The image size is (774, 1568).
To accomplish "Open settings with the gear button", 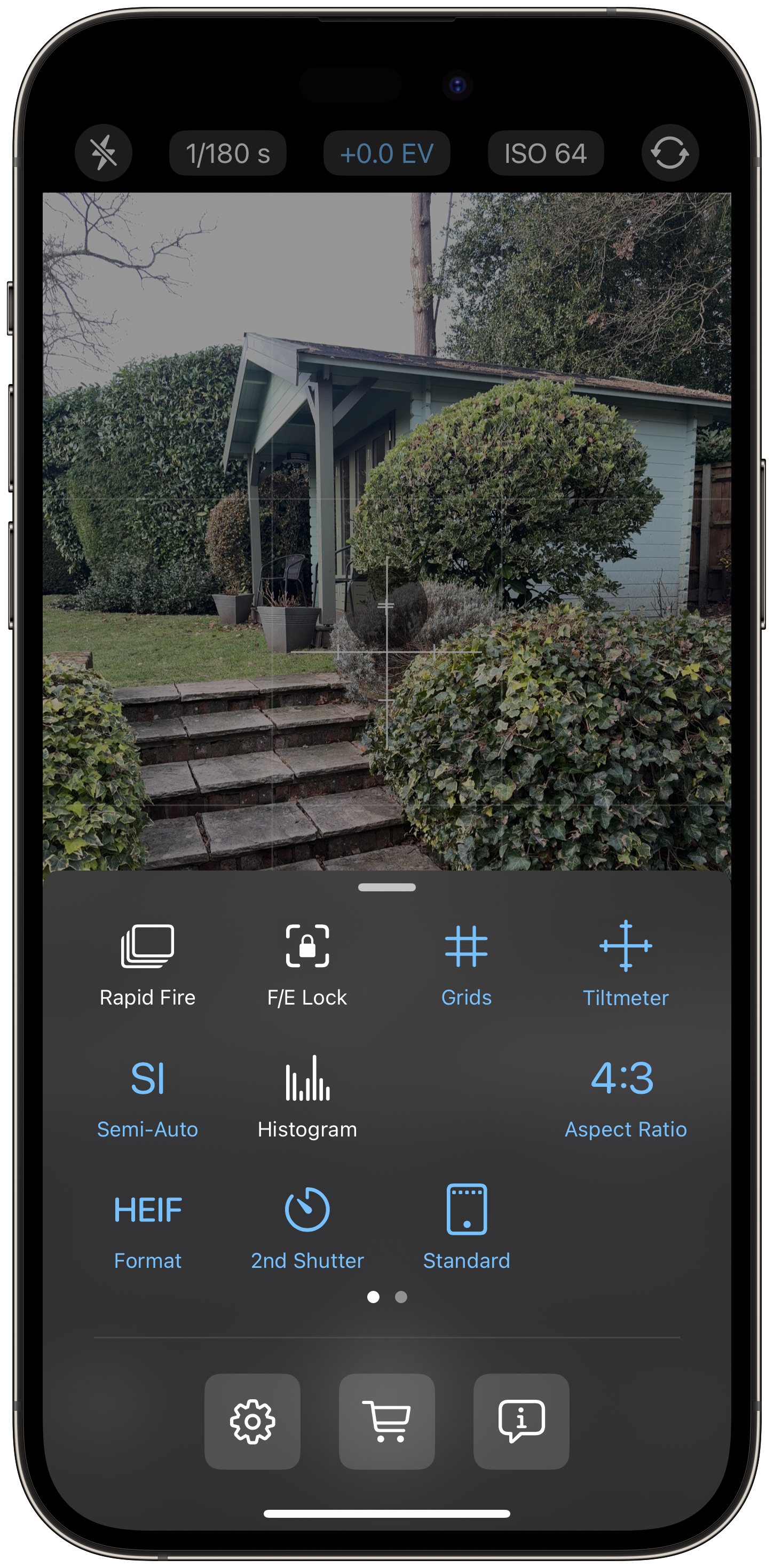I will click(252, 1421).
